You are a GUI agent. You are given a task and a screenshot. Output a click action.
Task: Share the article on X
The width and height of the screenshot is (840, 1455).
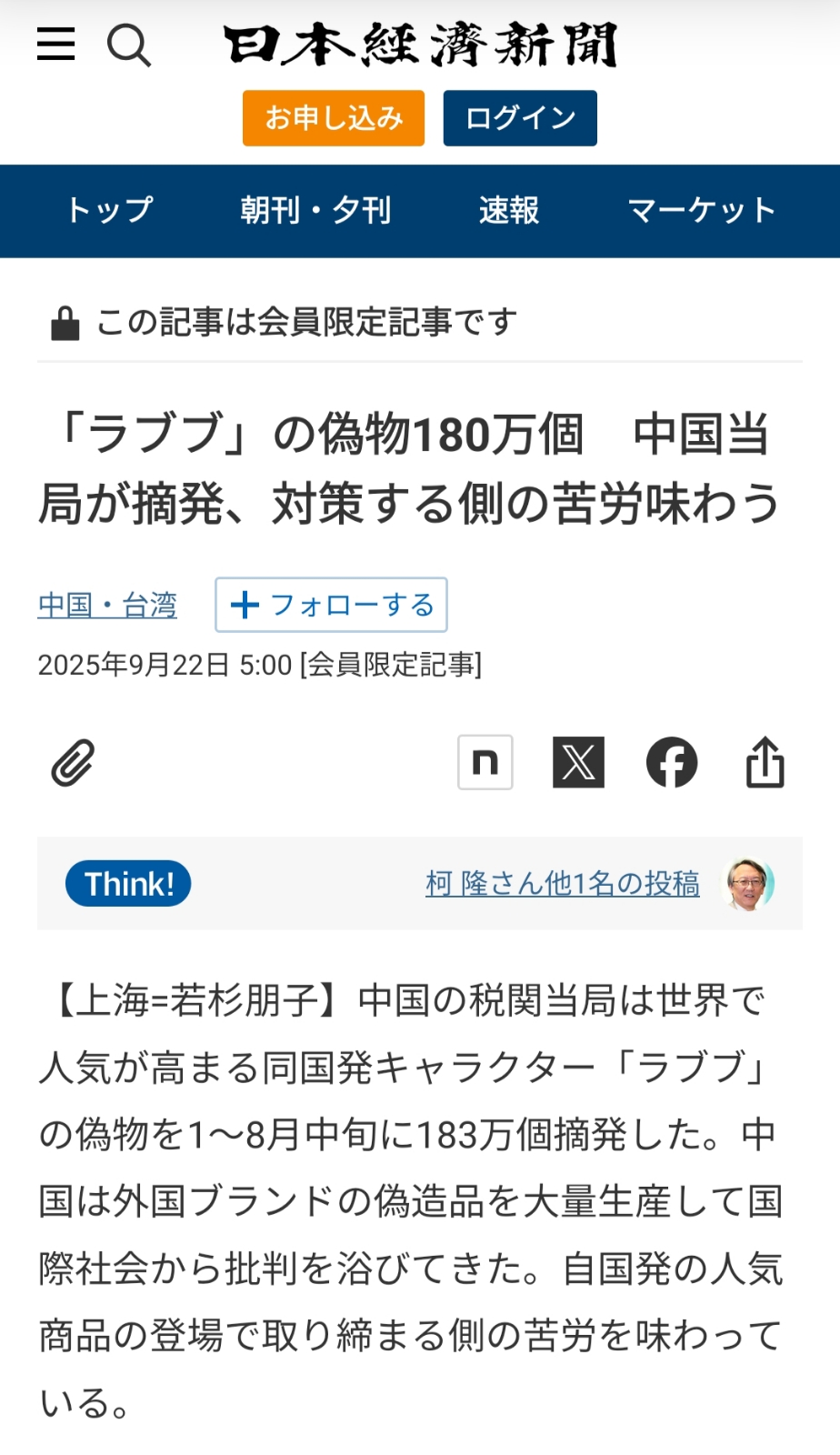pos(578,762)
